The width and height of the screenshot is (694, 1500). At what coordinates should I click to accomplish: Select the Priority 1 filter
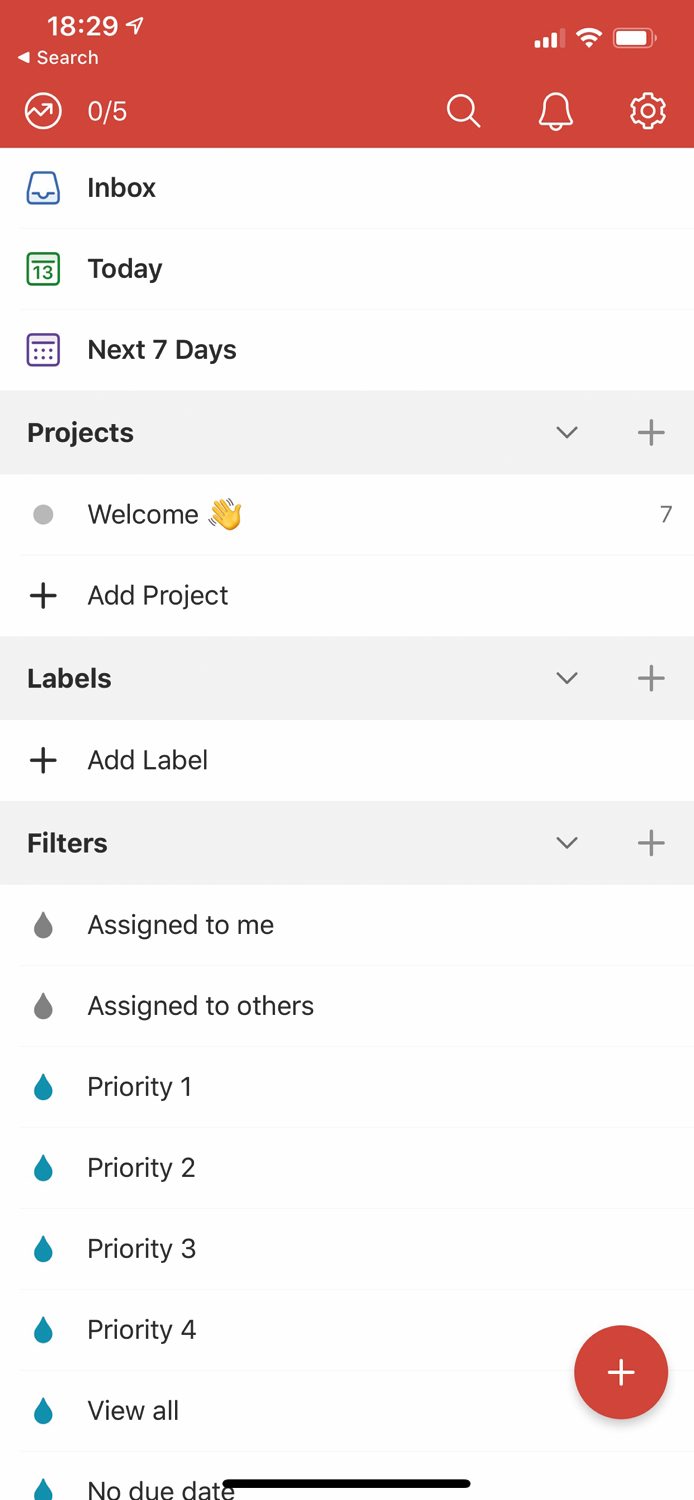pos(347,1087)
